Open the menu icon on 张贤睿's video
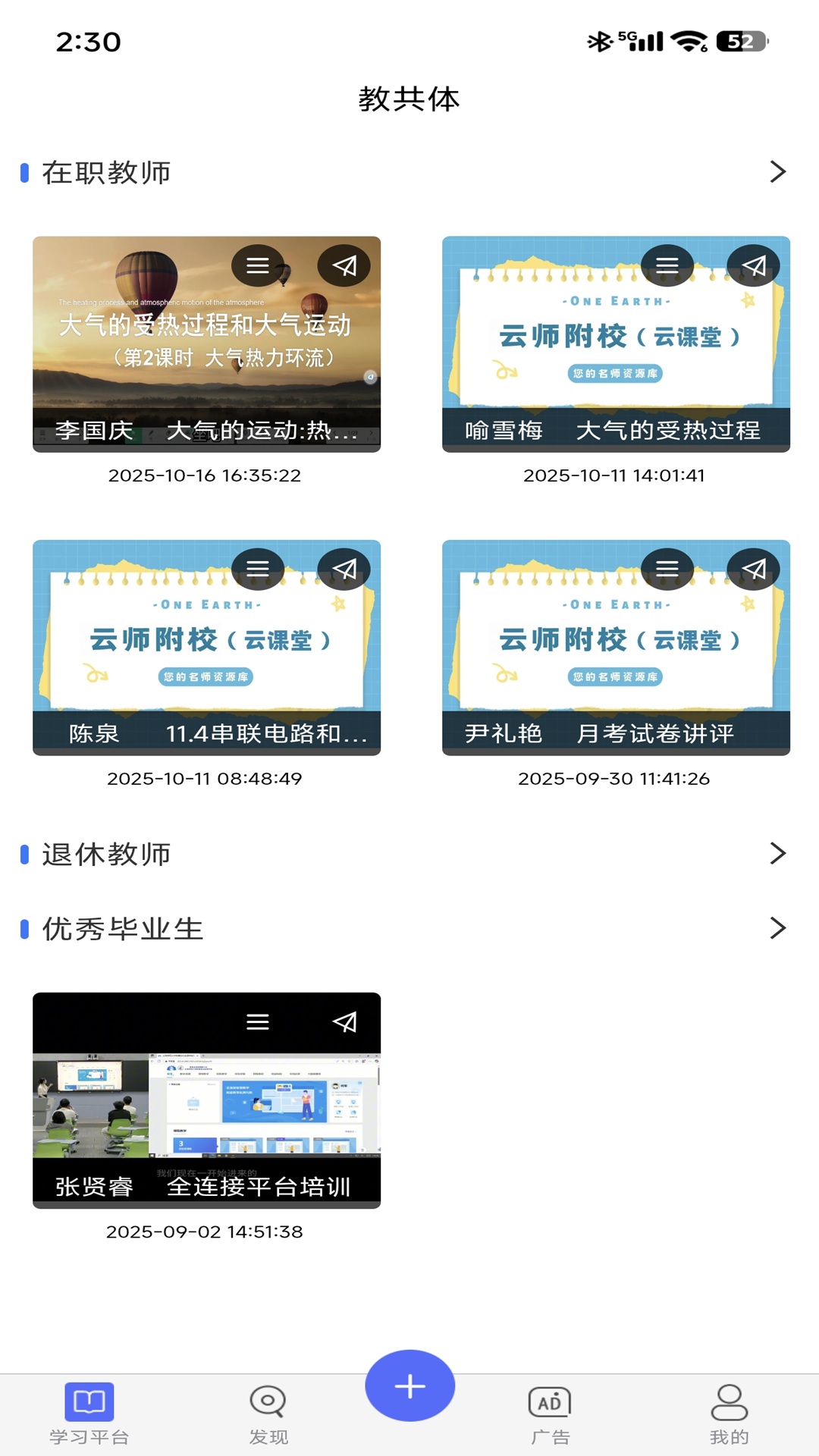The height and width of the screenshot is (1456, 819). [258, 1022]
